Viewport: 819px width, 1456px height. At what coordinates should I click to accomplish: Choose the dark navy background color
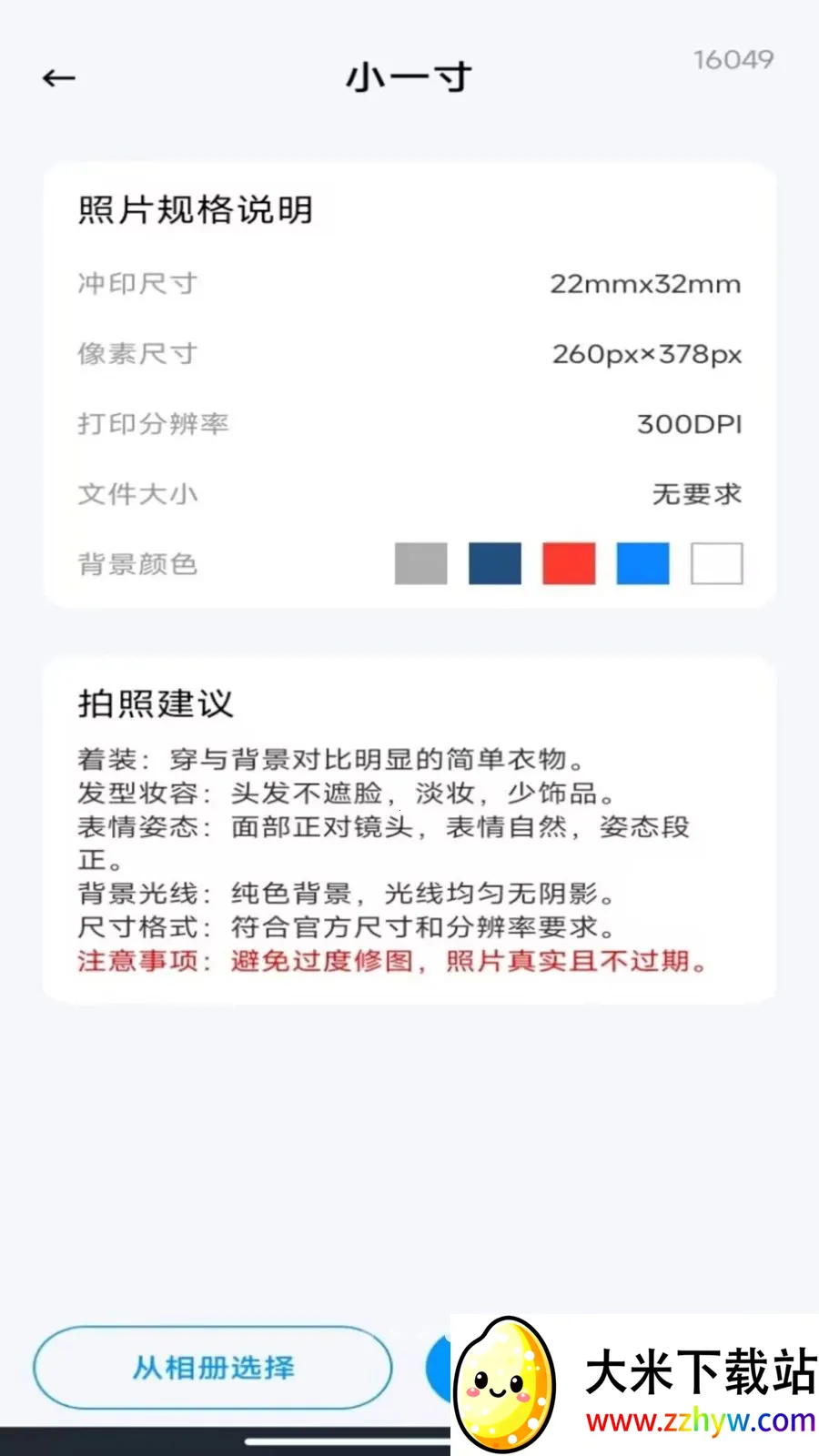tap(494, 563)
